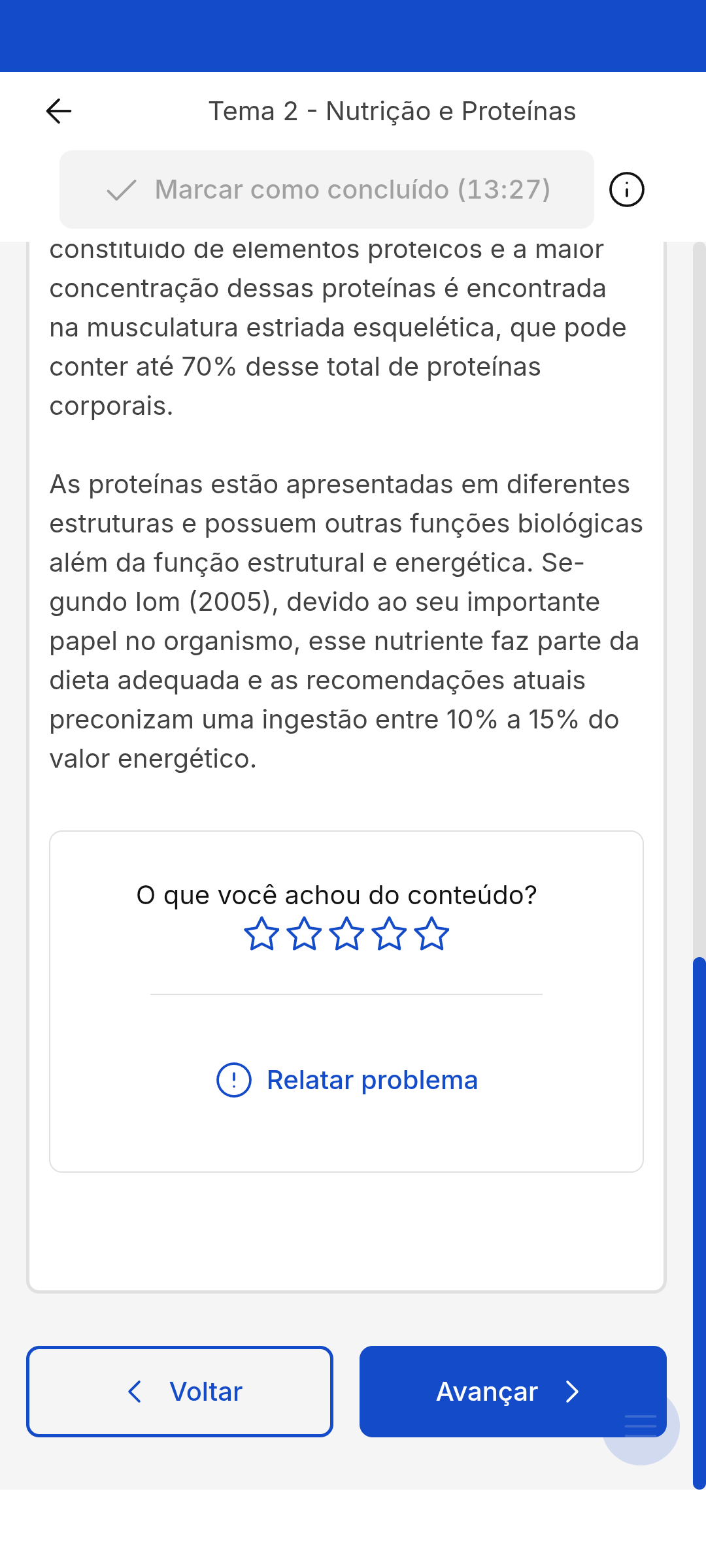Image resolution: width=706 pixels, height=1568 pixels.
Task: Tap the Voltar button
Action: (180, 1392)
